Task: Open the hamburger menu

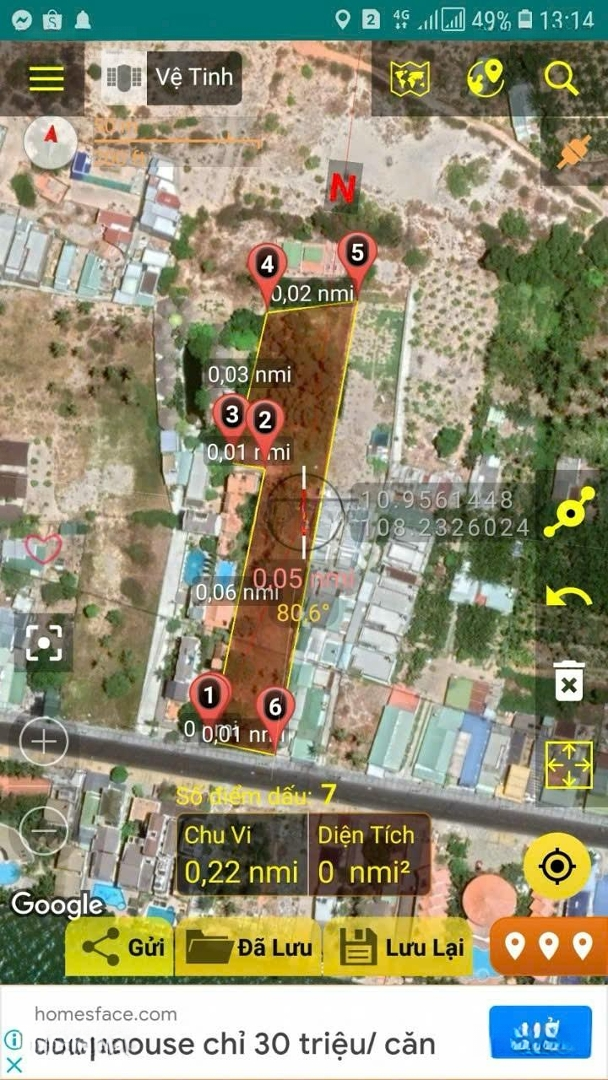Action: (46, 79)
